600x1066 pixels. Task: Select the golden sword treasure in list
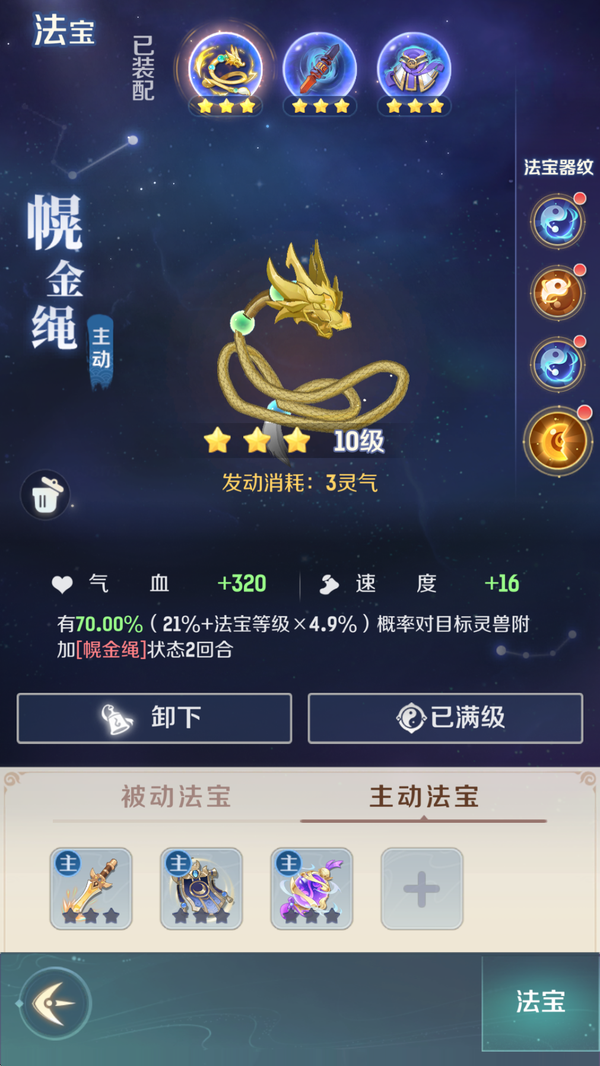[91, 888]
